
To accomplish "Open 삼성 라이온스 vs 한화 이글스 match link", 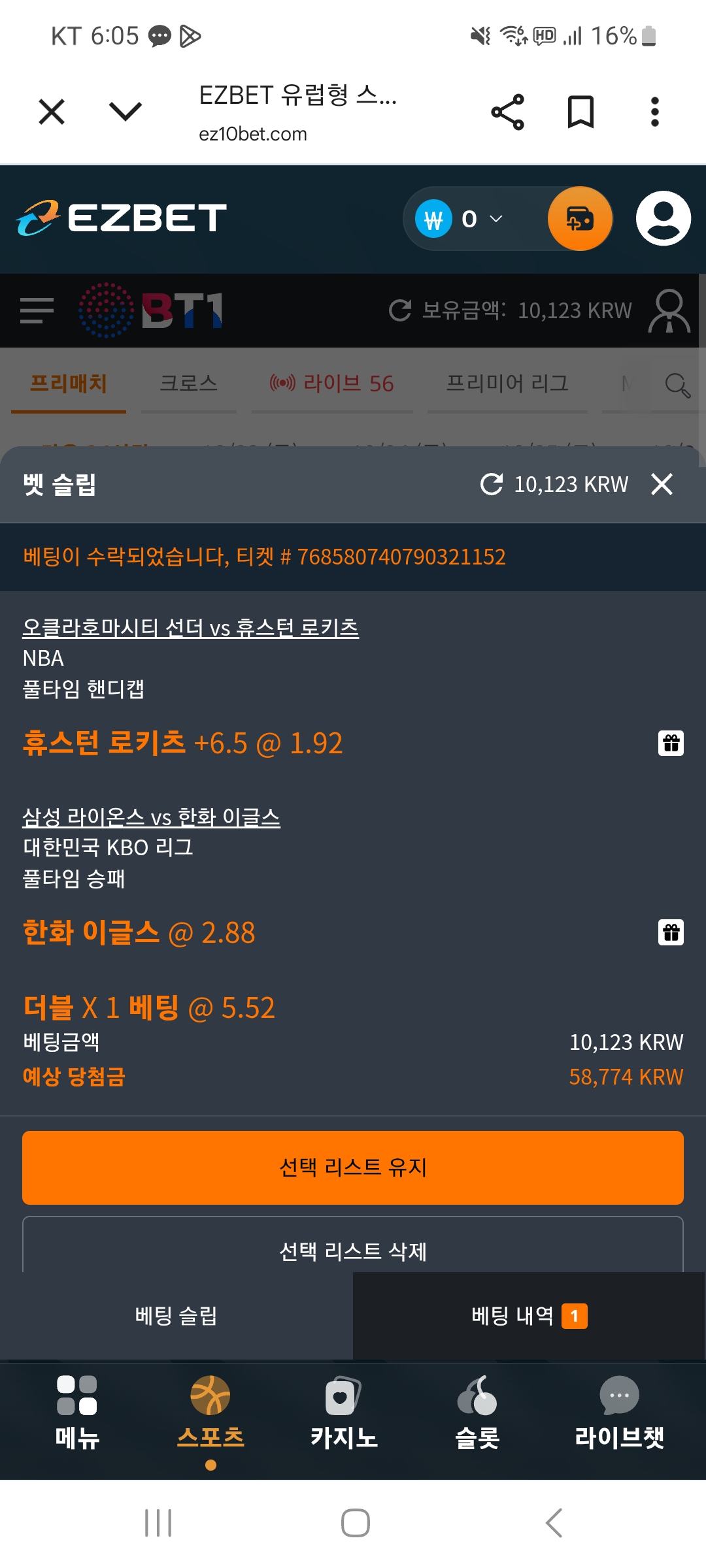I will [151, 817].
